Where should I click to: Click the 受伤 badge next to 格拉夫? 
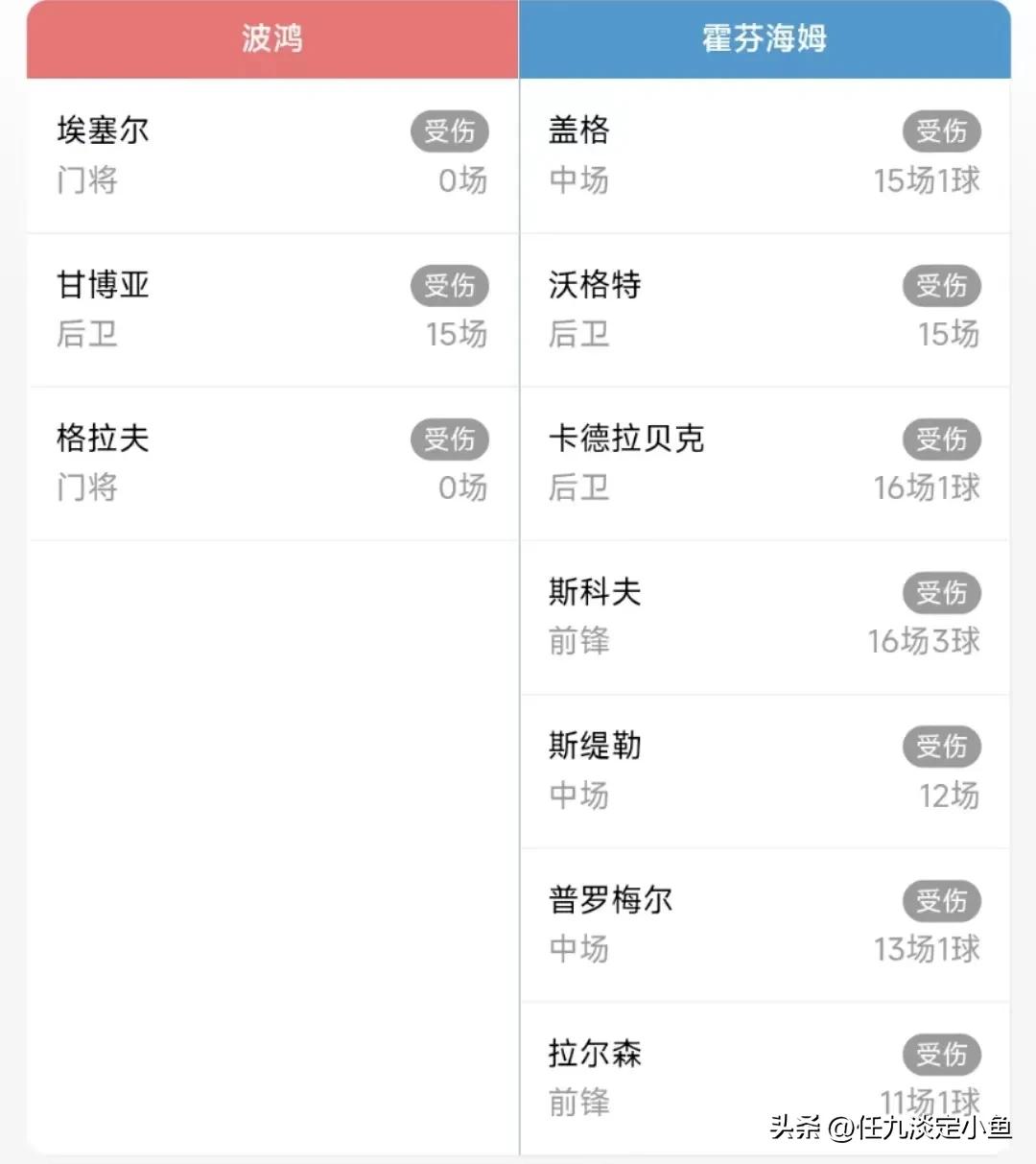[x=450, y=439]
